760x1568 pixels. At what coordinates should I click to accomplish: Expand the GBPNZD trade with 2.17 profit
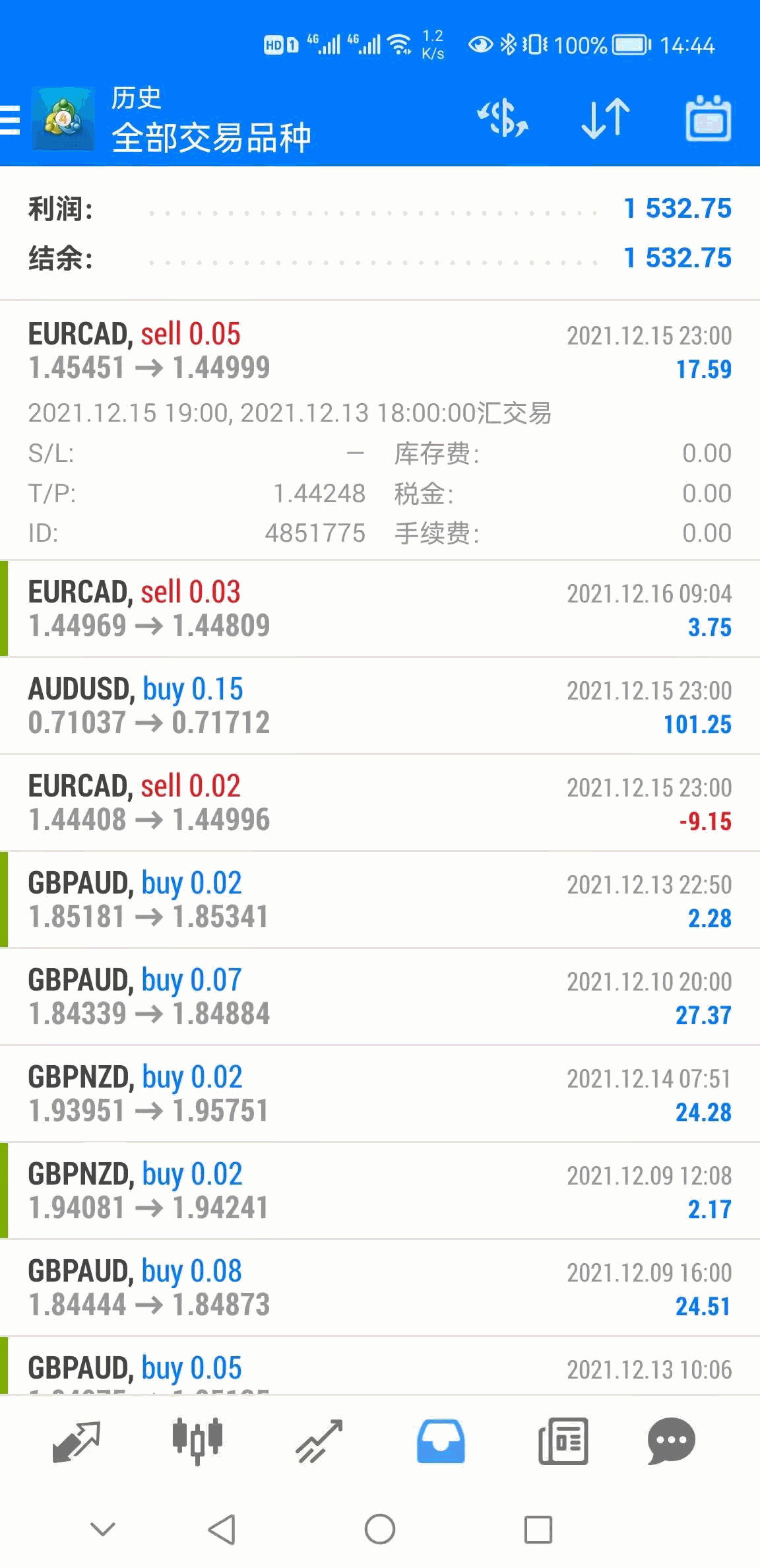tap(380, 1191)
